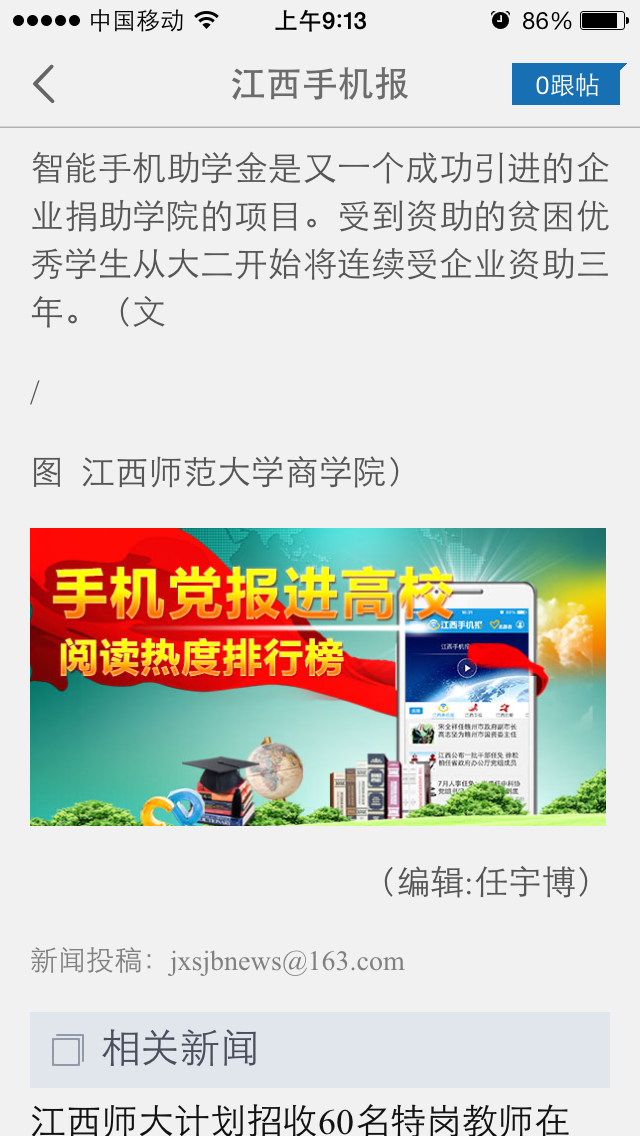Screen dimensions: 640x1136
Task: Open related news 江西师大计划招收60名特岗教师
Action: pos(300,1118)
